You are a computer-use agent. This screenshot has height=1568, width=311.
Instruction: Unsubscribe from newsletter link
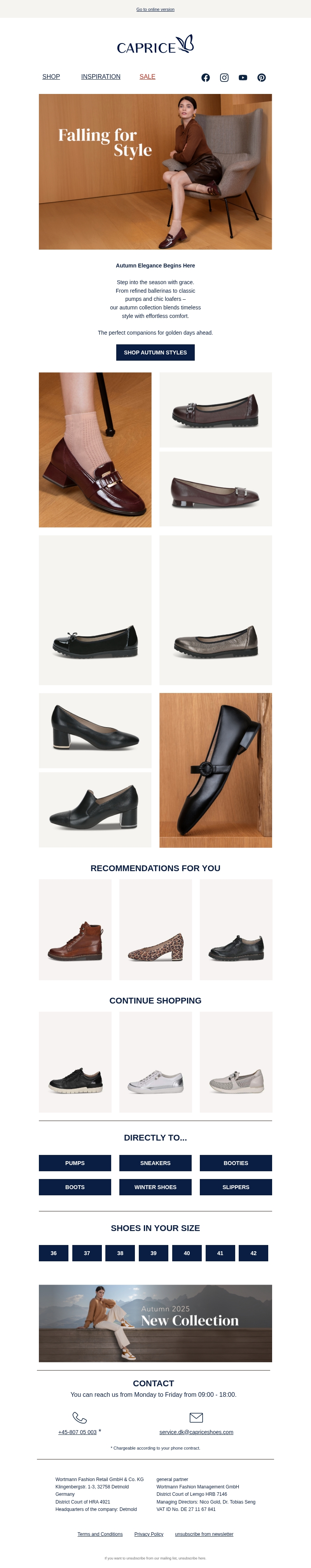204,1534
